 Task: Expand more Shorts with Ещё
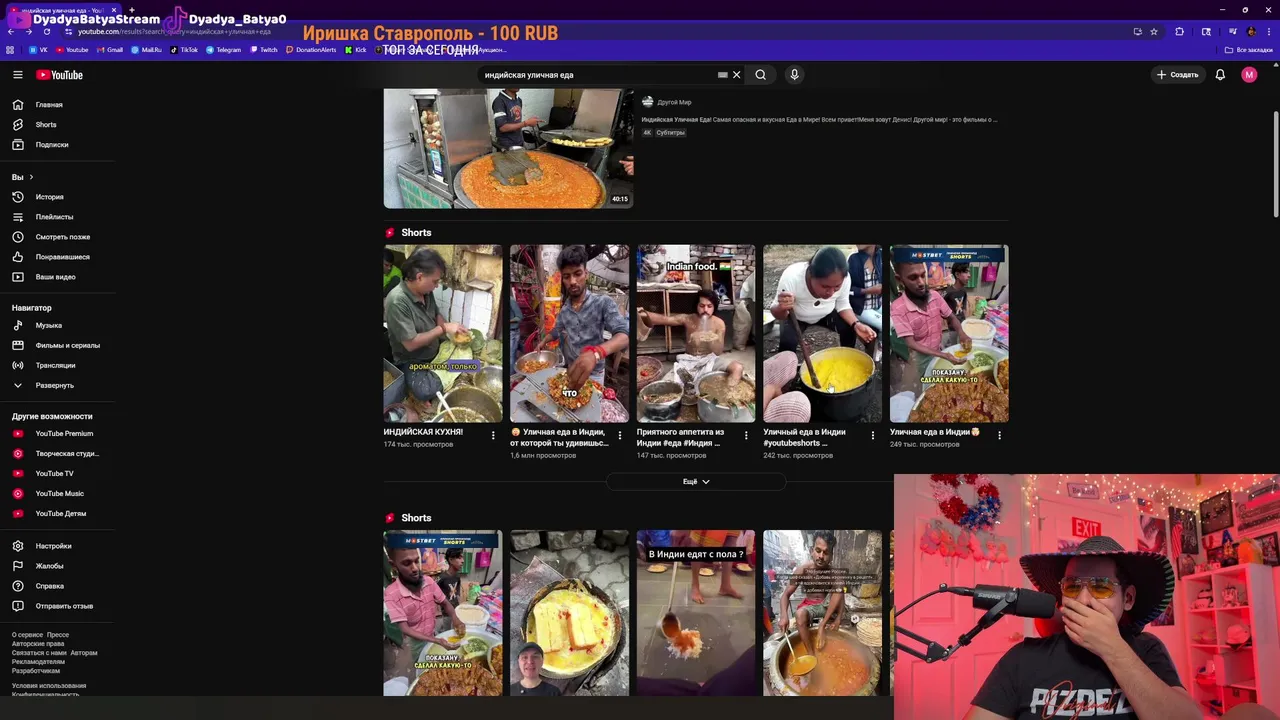pyautogui.click(x=696, y=482)
